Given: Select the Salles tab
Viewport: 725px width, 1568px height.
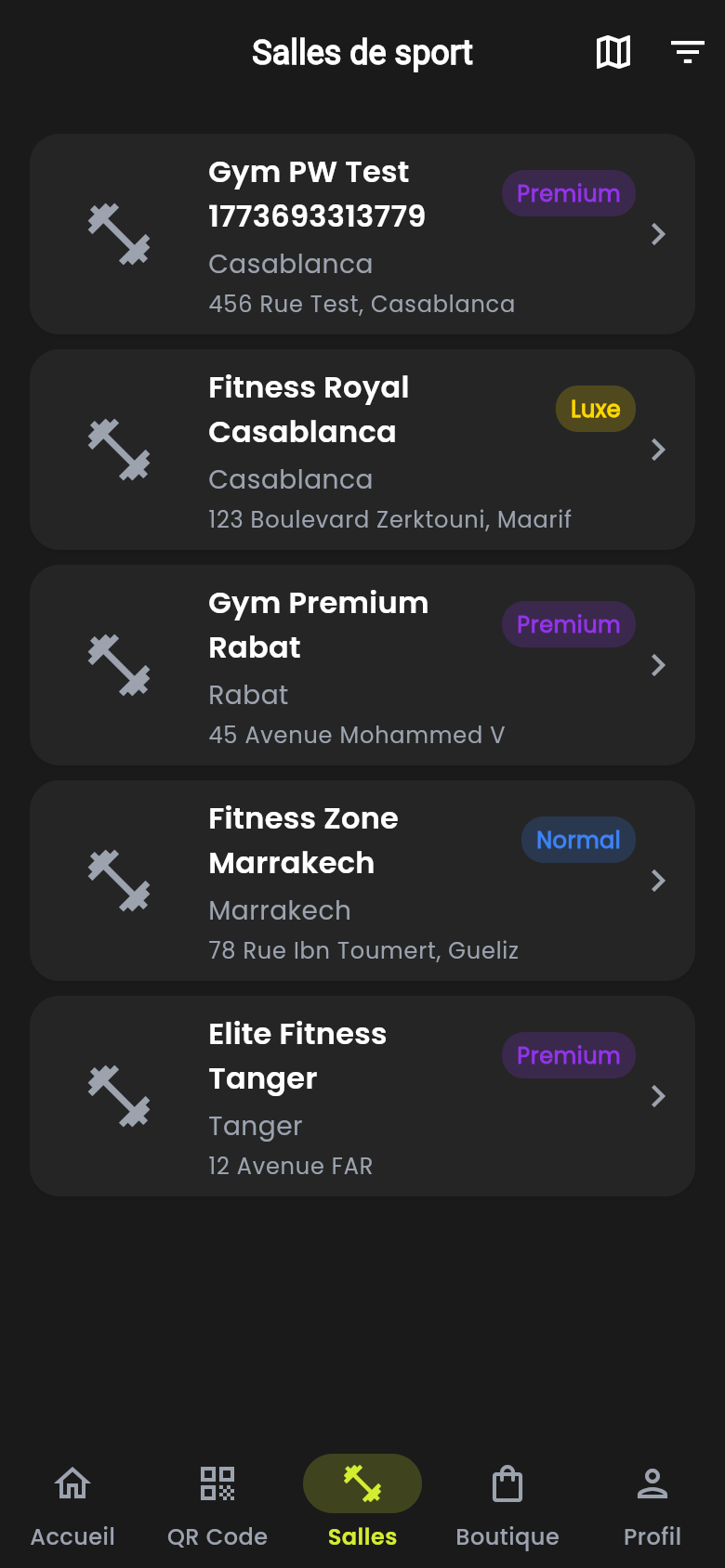Looking at the screenshot, I should [x=362, y=1503].
